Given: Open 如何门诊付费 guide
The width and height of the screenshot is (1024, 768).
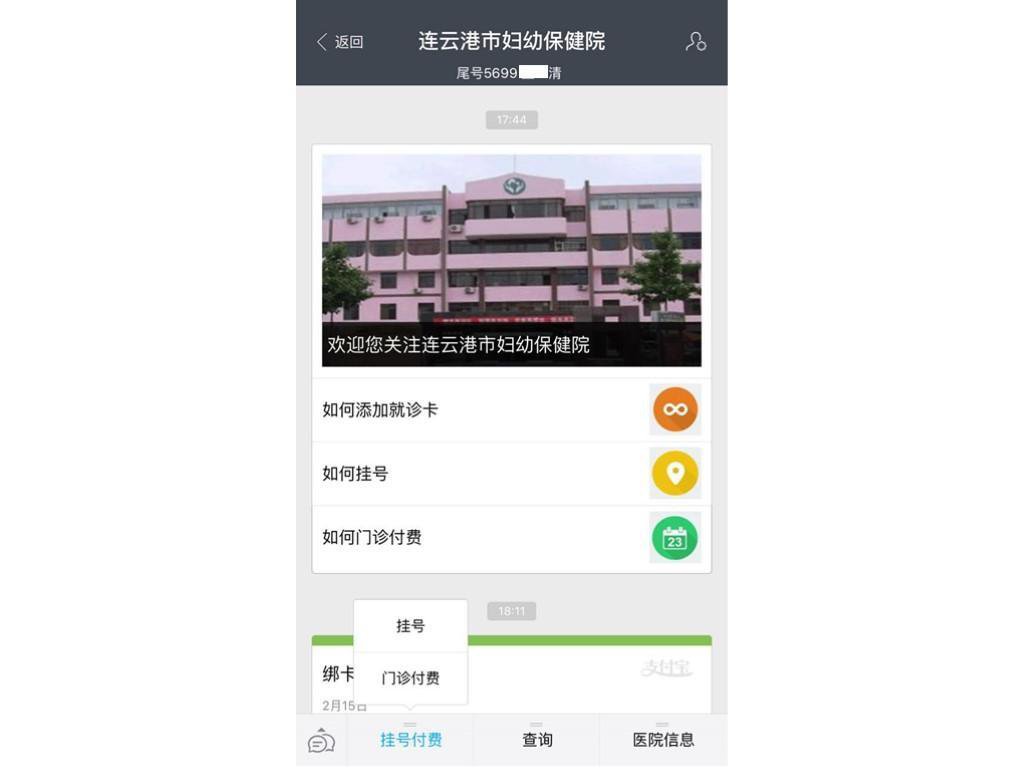Looking at the screenshot, I should pyautogui.click(x=511, y=537).
